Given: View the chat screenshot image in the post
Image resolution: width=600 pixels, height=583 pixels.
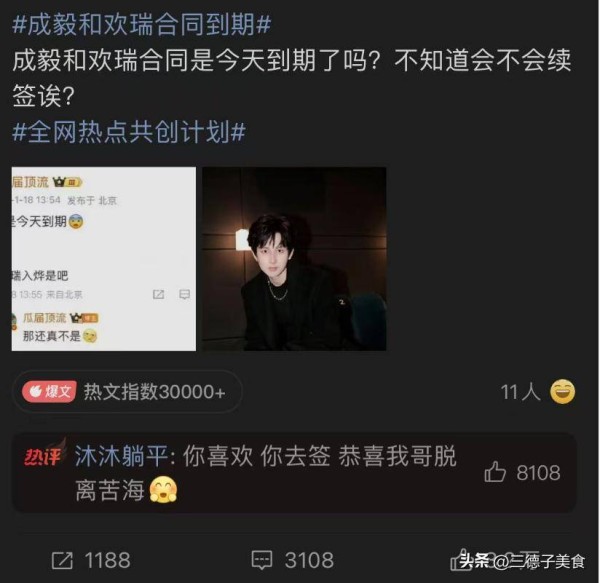Looking at the screenshot, I should (103, 259).
